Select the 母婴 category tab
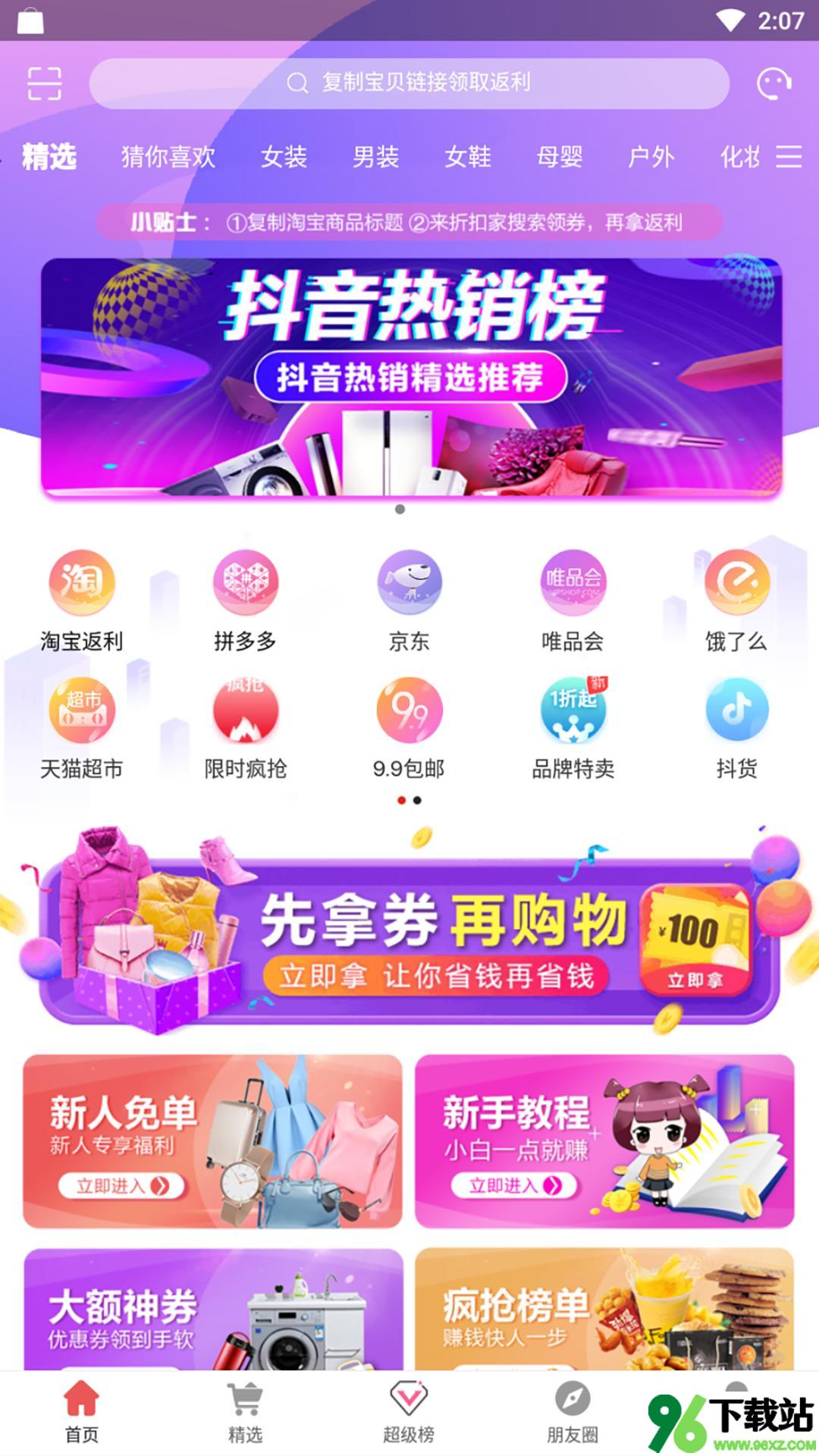The height and width of the screenshot is (1456, 819). coord(560,157)
